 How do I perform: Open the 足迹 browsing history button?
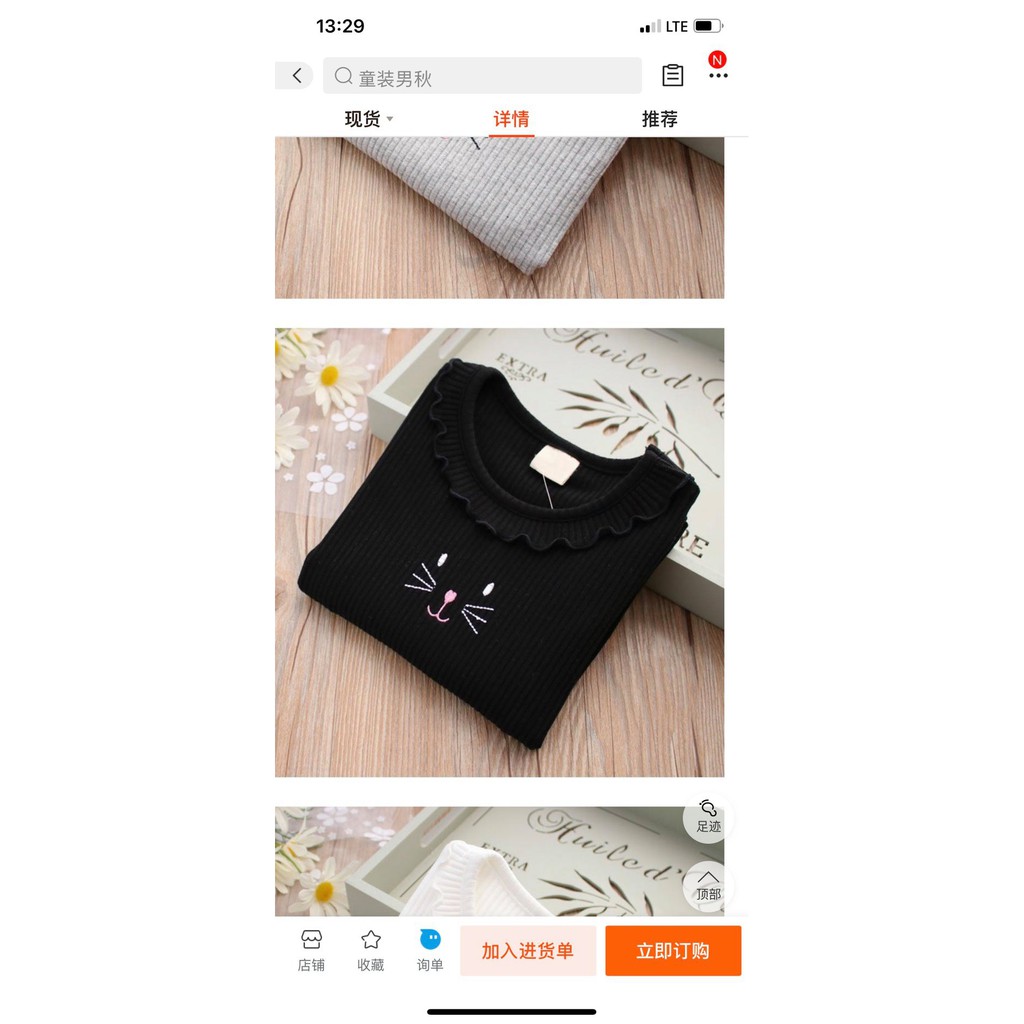(708, 816)
